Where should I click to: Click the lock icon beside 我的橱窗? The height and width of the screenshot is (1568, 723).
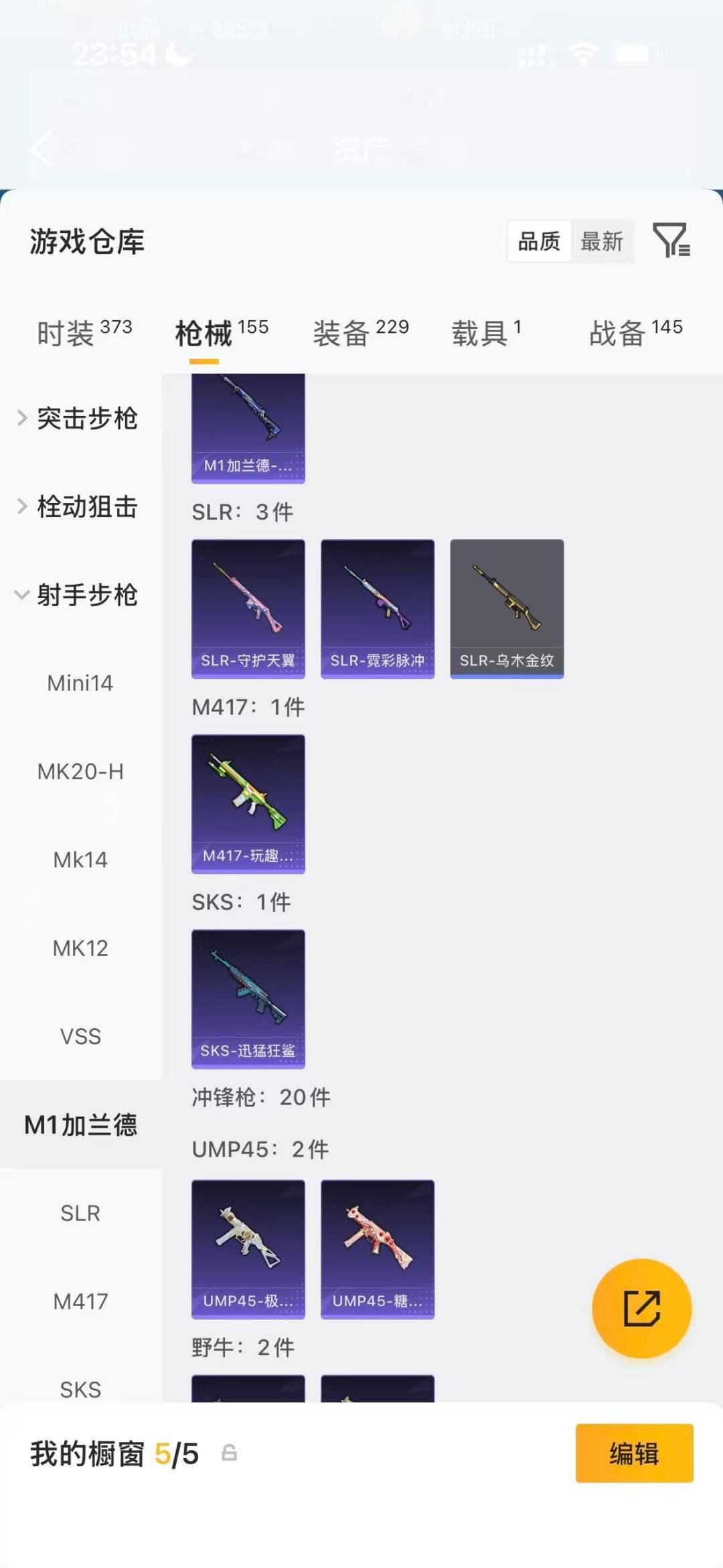pos(229,1455)
